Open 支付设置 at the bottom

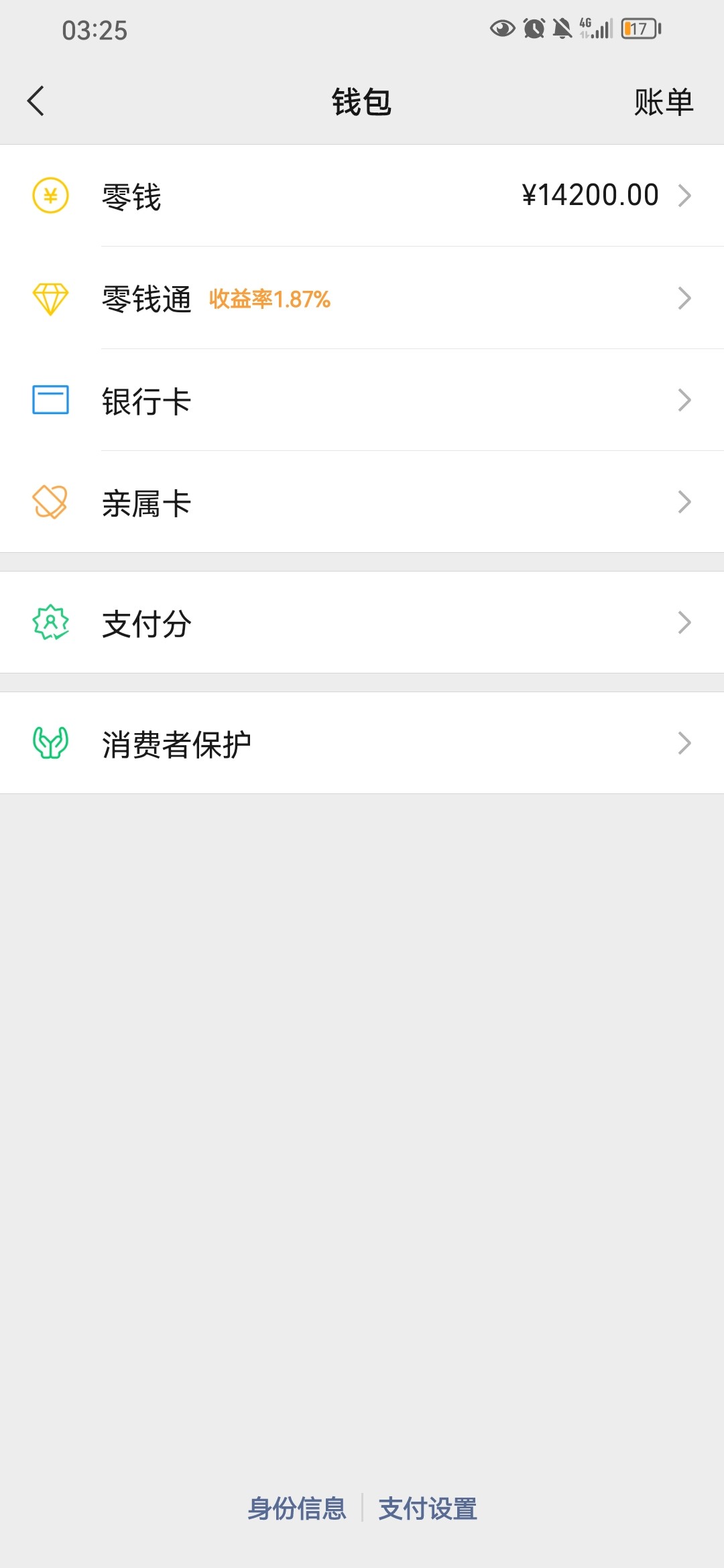click(428, 1508)
